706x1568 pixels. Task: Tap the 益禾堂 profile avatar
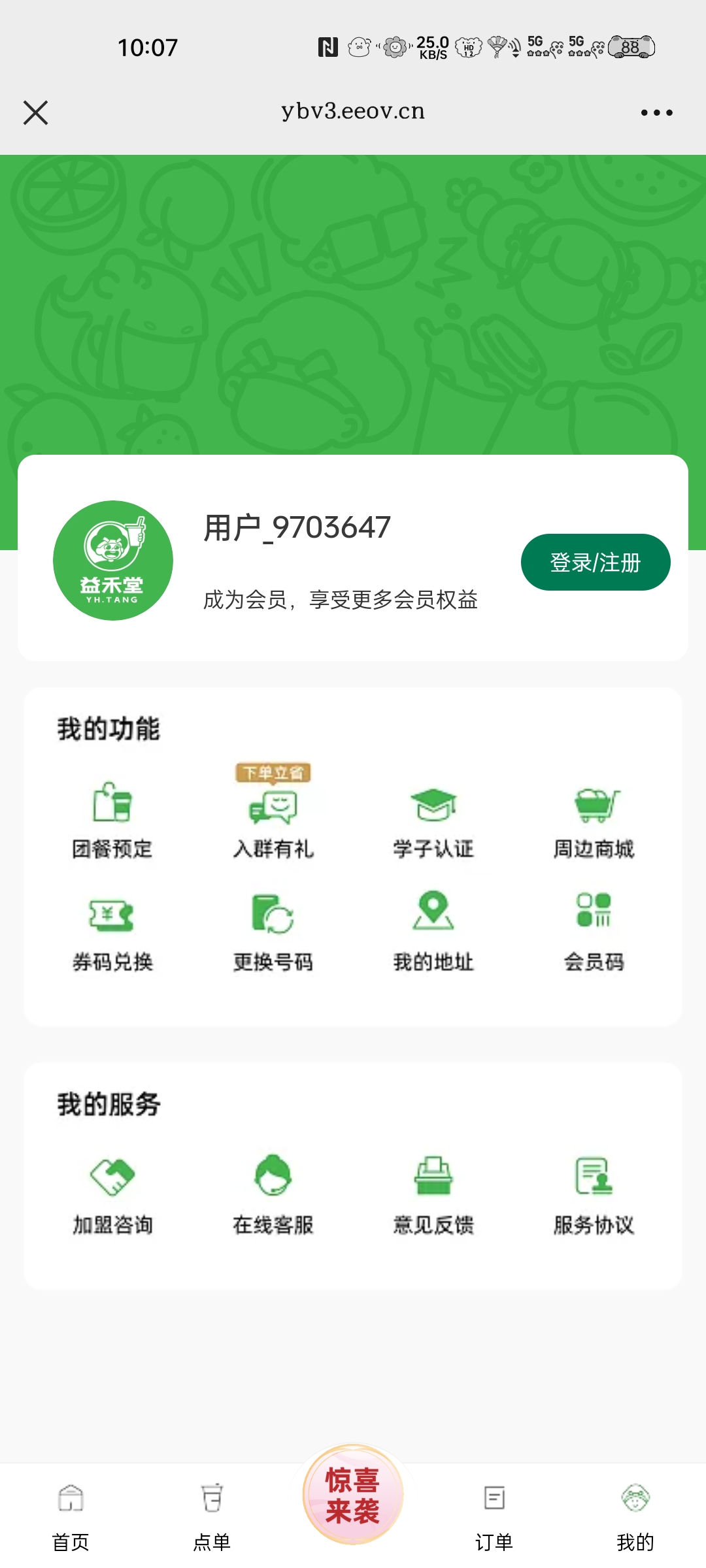pos(113,561)
